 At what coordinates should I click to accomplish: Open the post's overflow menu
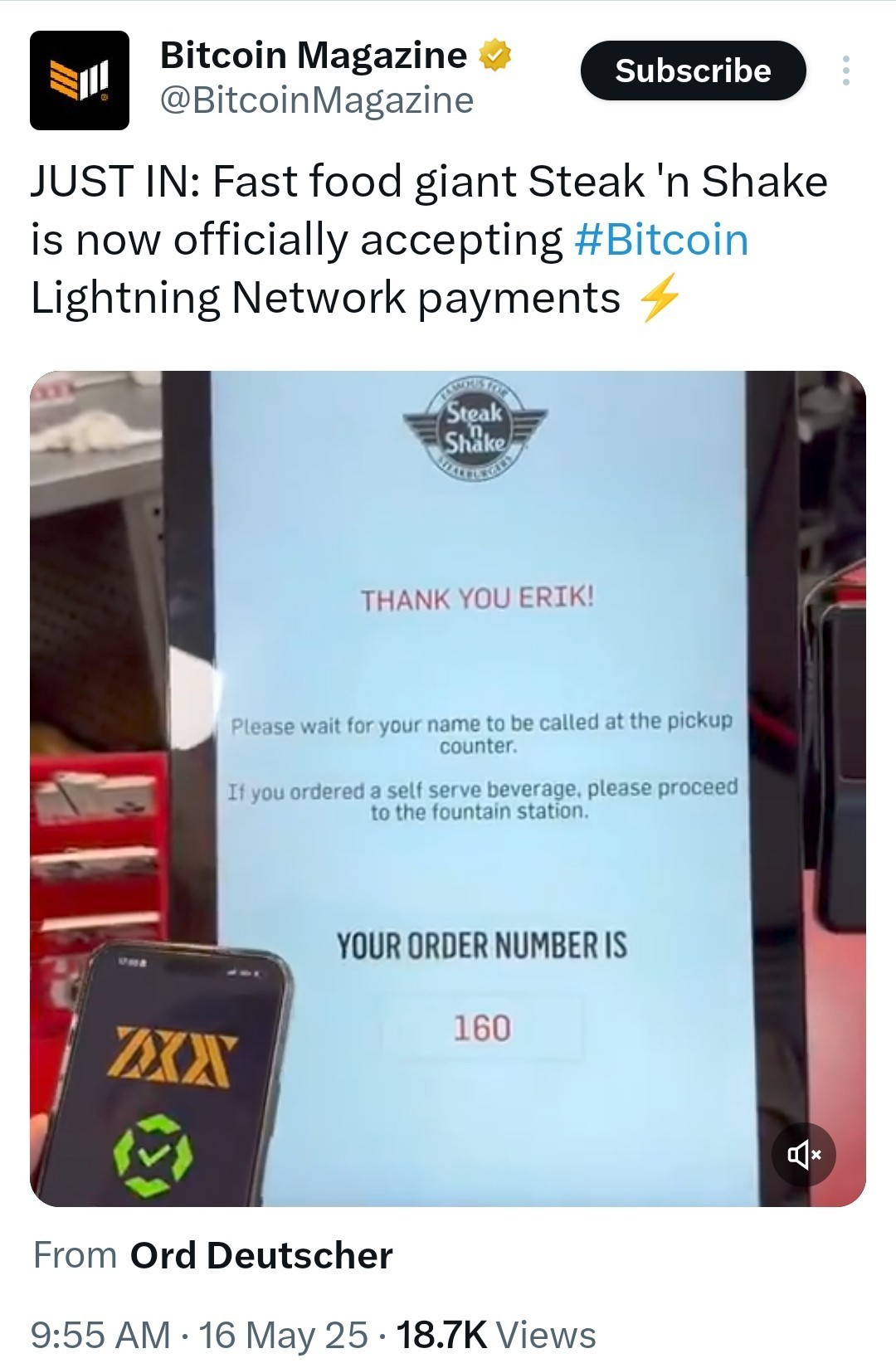point(845,71)
